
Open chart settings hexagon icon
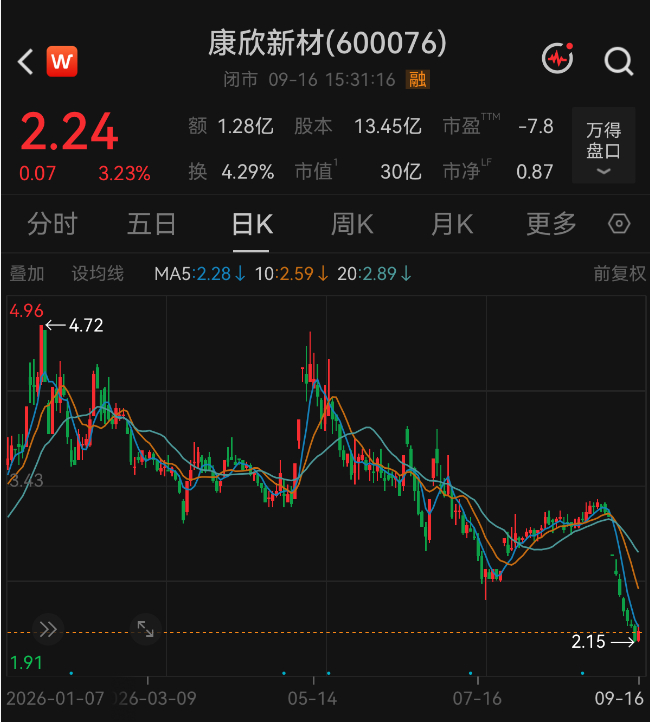click(x=619, y=224)
